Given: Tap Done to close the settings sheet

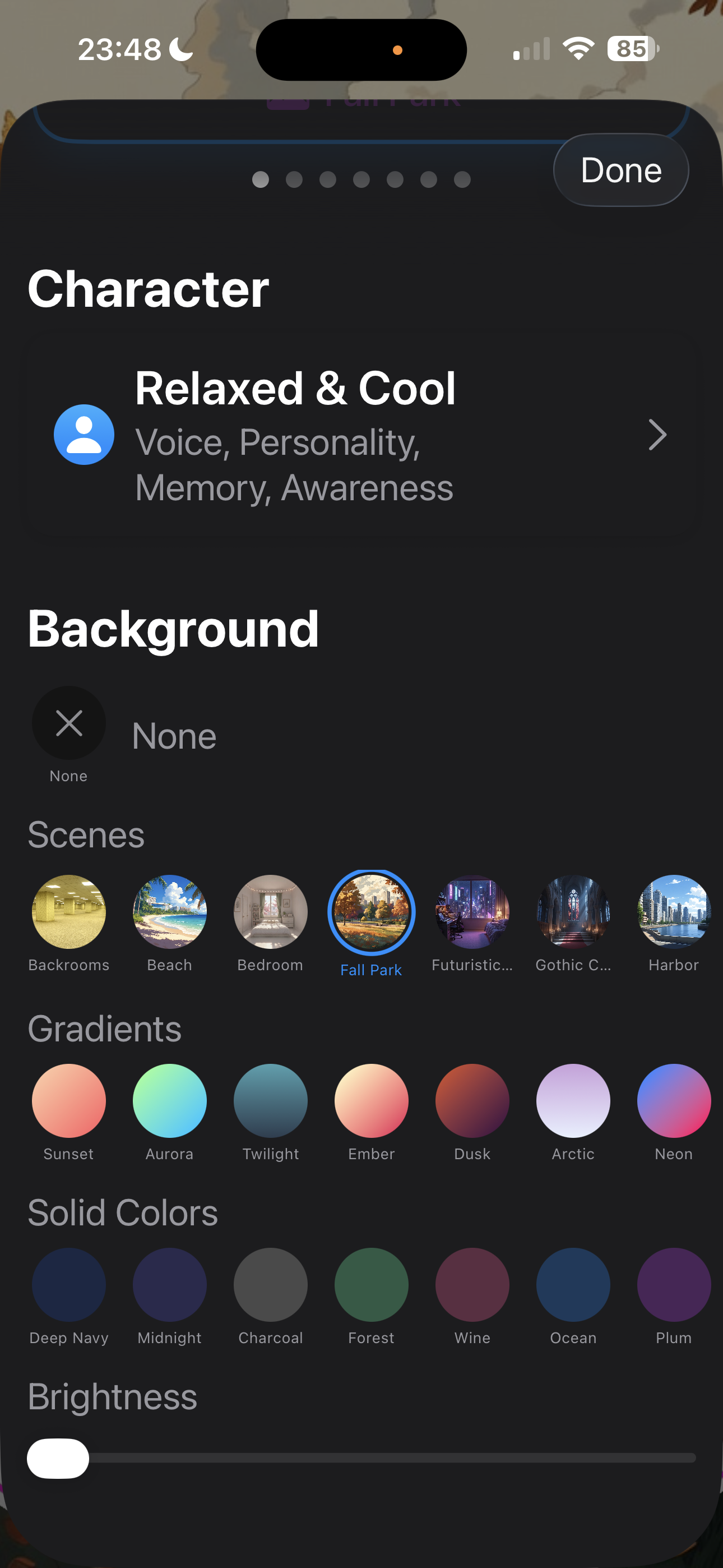Looking at the screenshot, I should [620, 170].
